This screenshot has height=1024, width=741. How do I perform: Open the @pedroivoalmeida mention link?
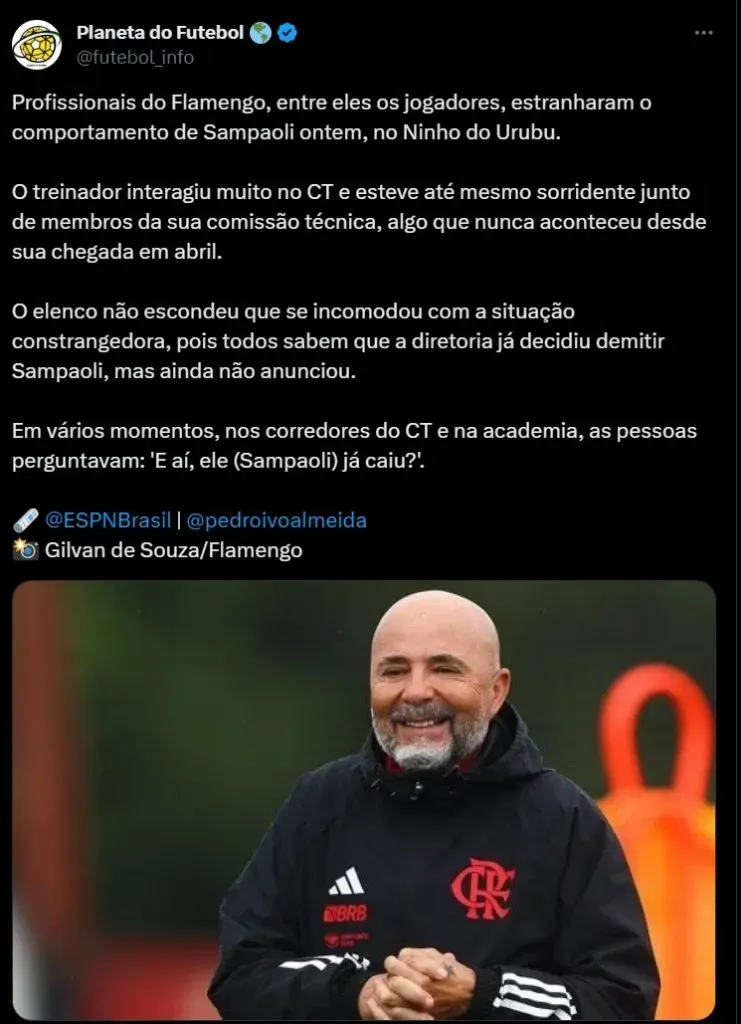coord(277,521)
